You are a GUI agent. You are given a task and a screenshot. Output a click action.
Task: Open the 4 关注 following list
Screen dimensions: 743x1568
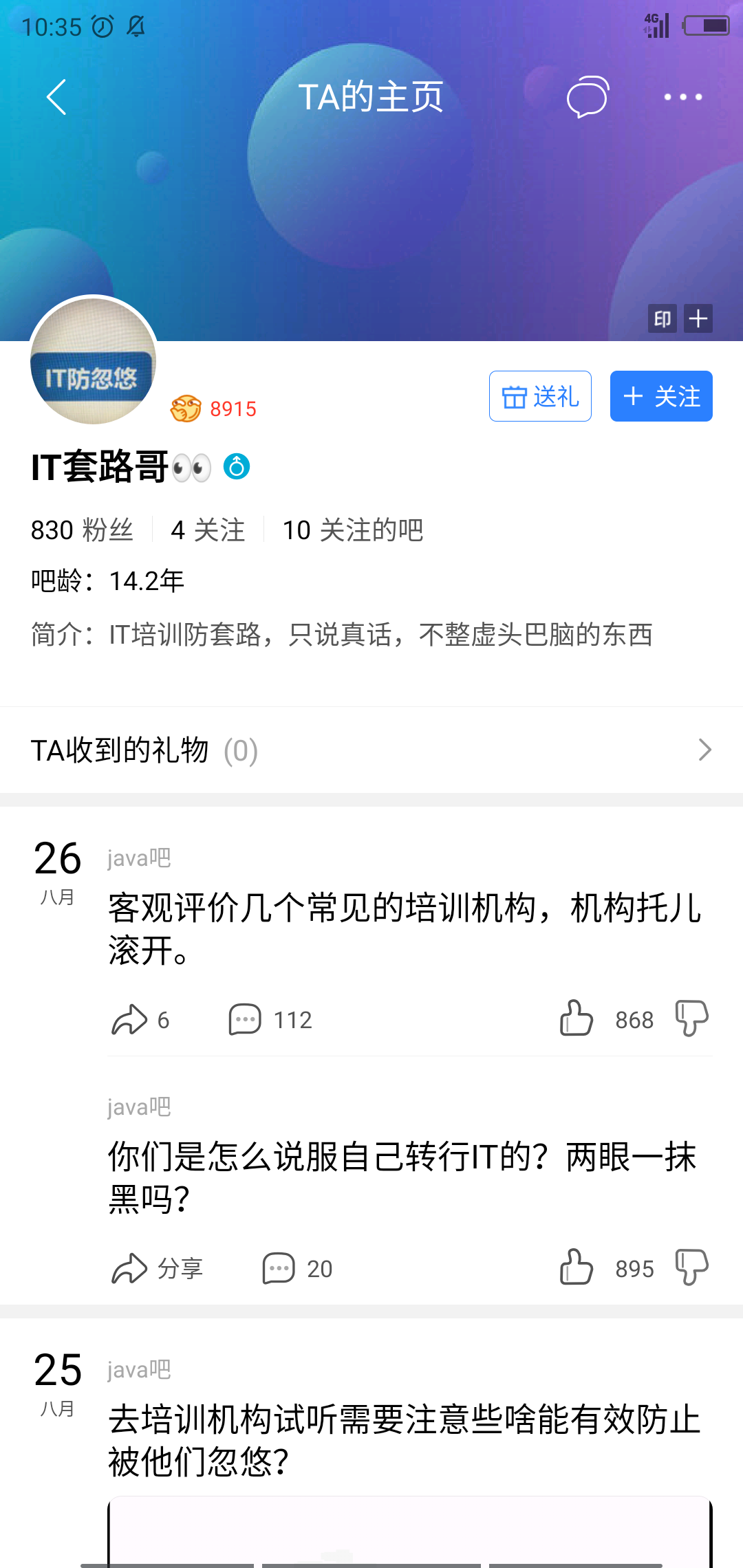208,530
